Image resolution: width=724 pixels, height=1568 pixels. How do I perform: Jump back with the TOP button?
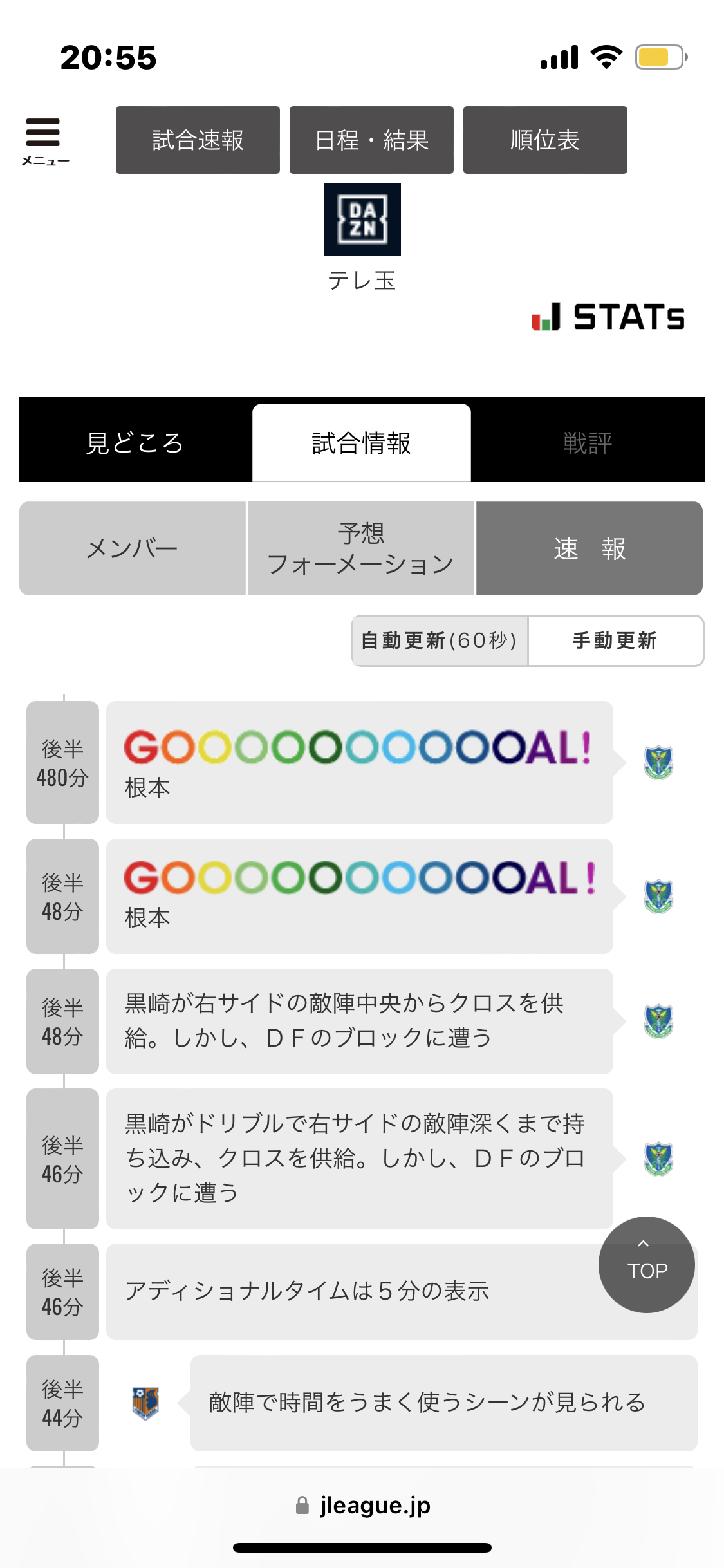(646, 1264)
